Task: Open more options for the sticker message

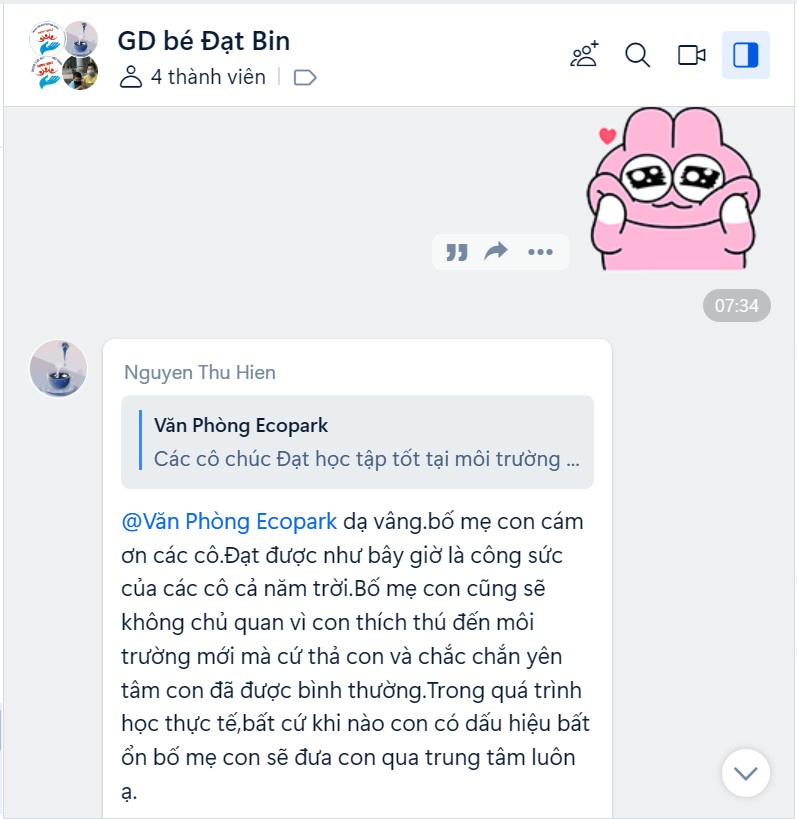Action: pyautogui.click(x=540, y=252)
